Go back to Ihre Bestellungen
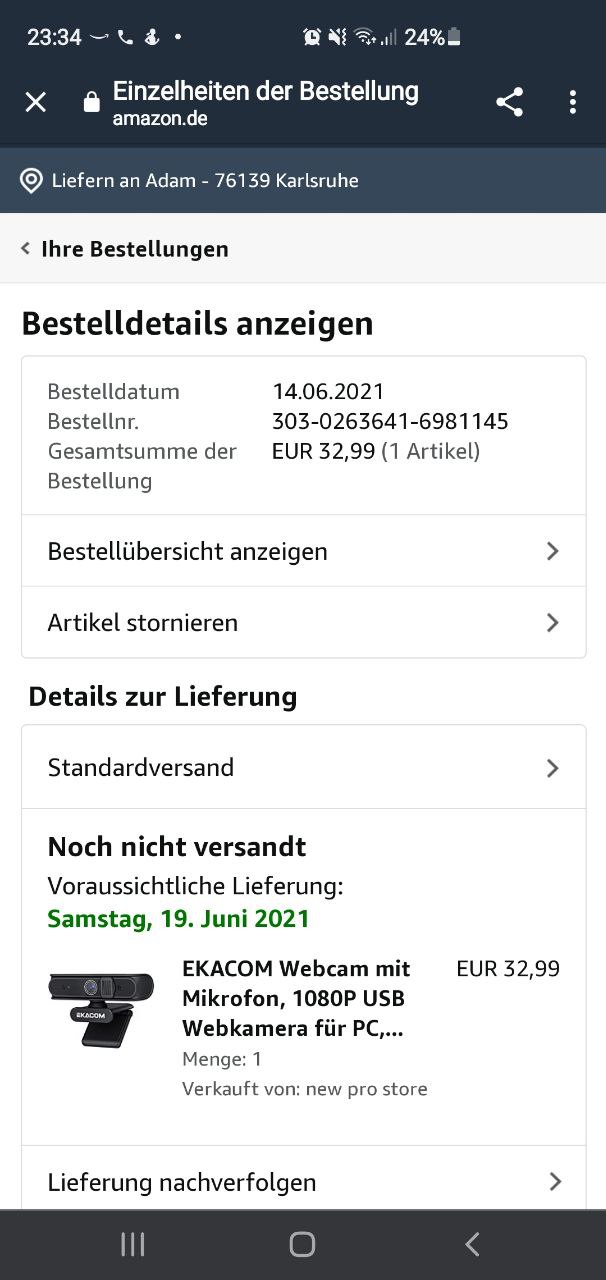Viewport: 606px width, 1280px height. pos(125,249)
